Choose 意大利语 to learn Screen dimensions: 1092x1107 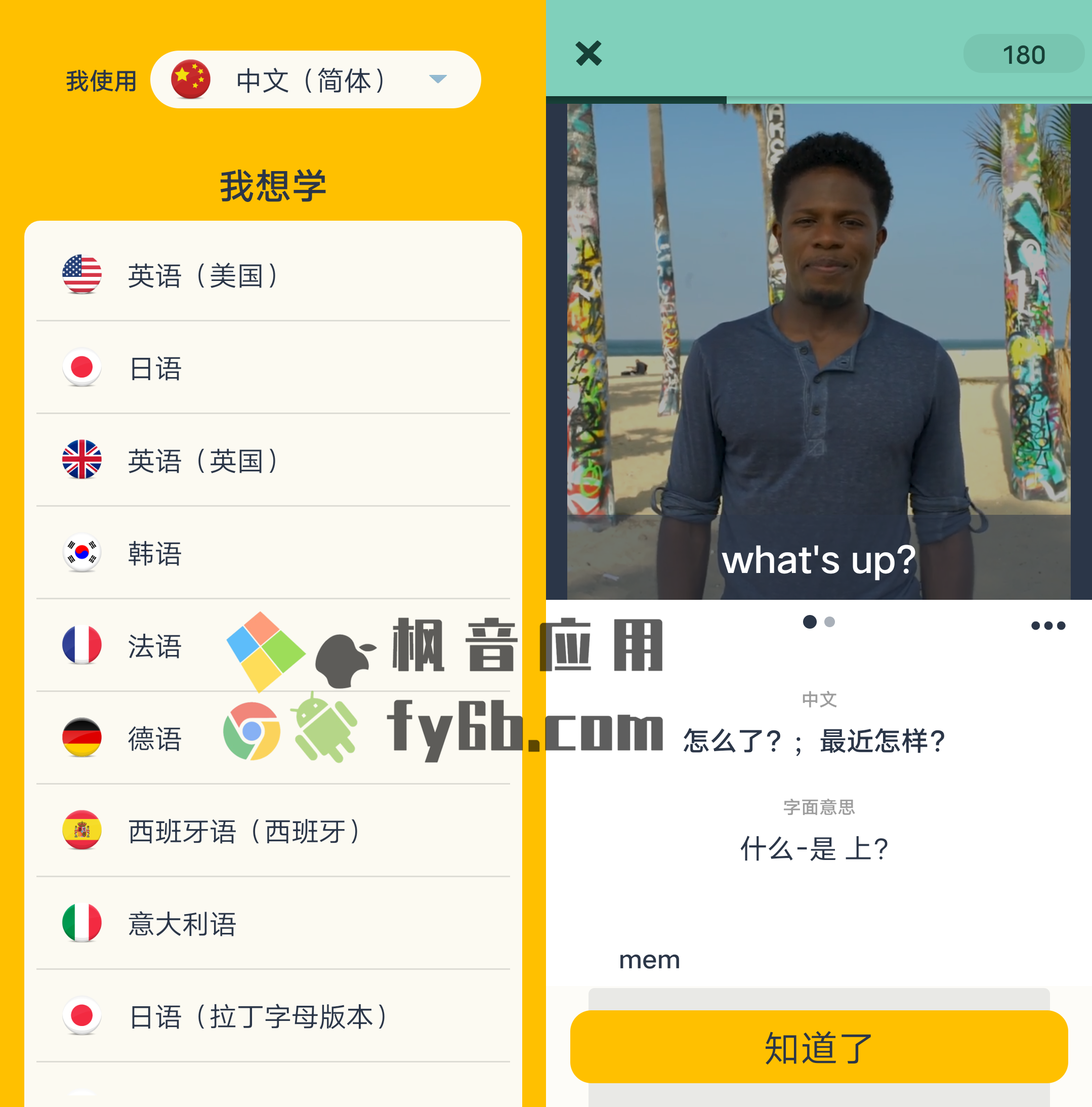coord(273,924)
